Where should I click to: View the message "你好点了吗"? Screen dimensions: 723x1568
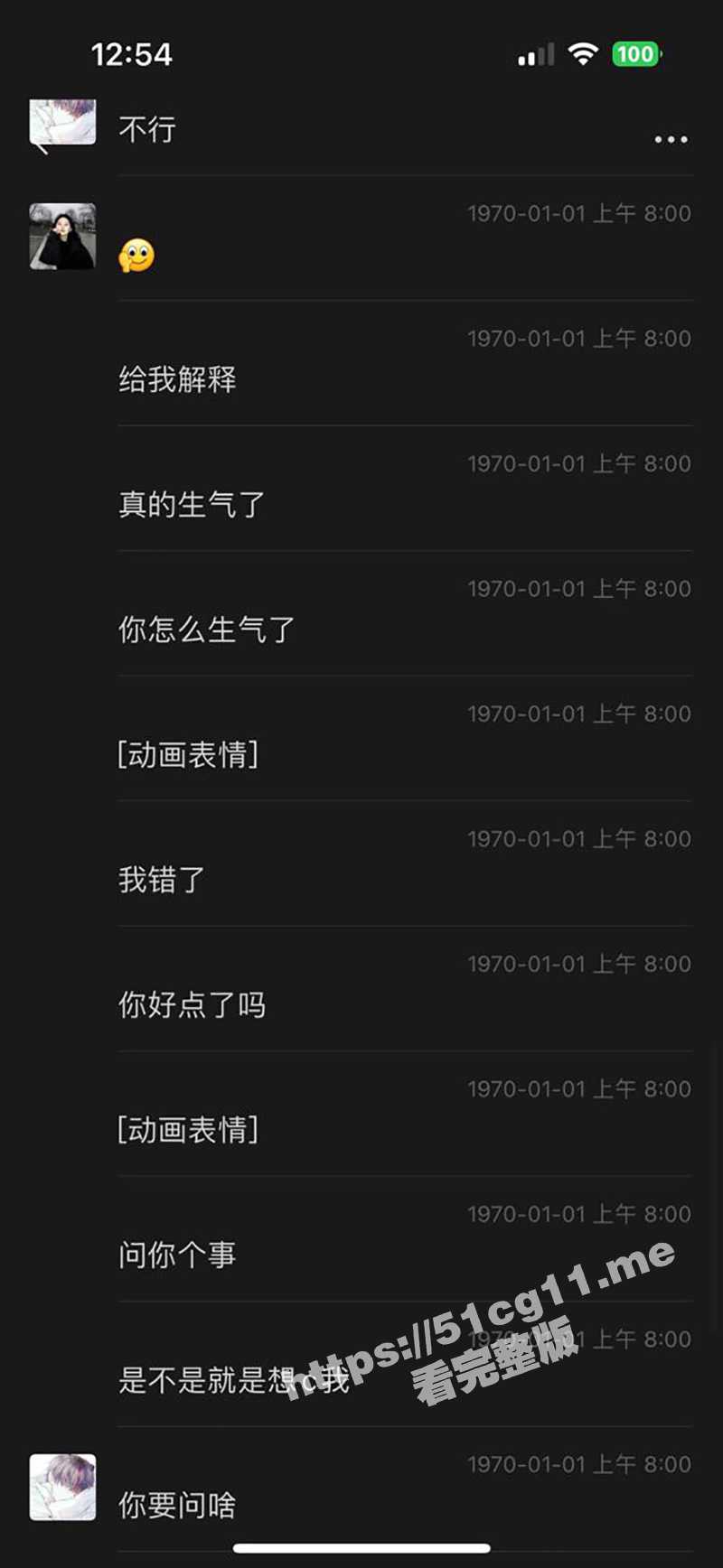192,1004
